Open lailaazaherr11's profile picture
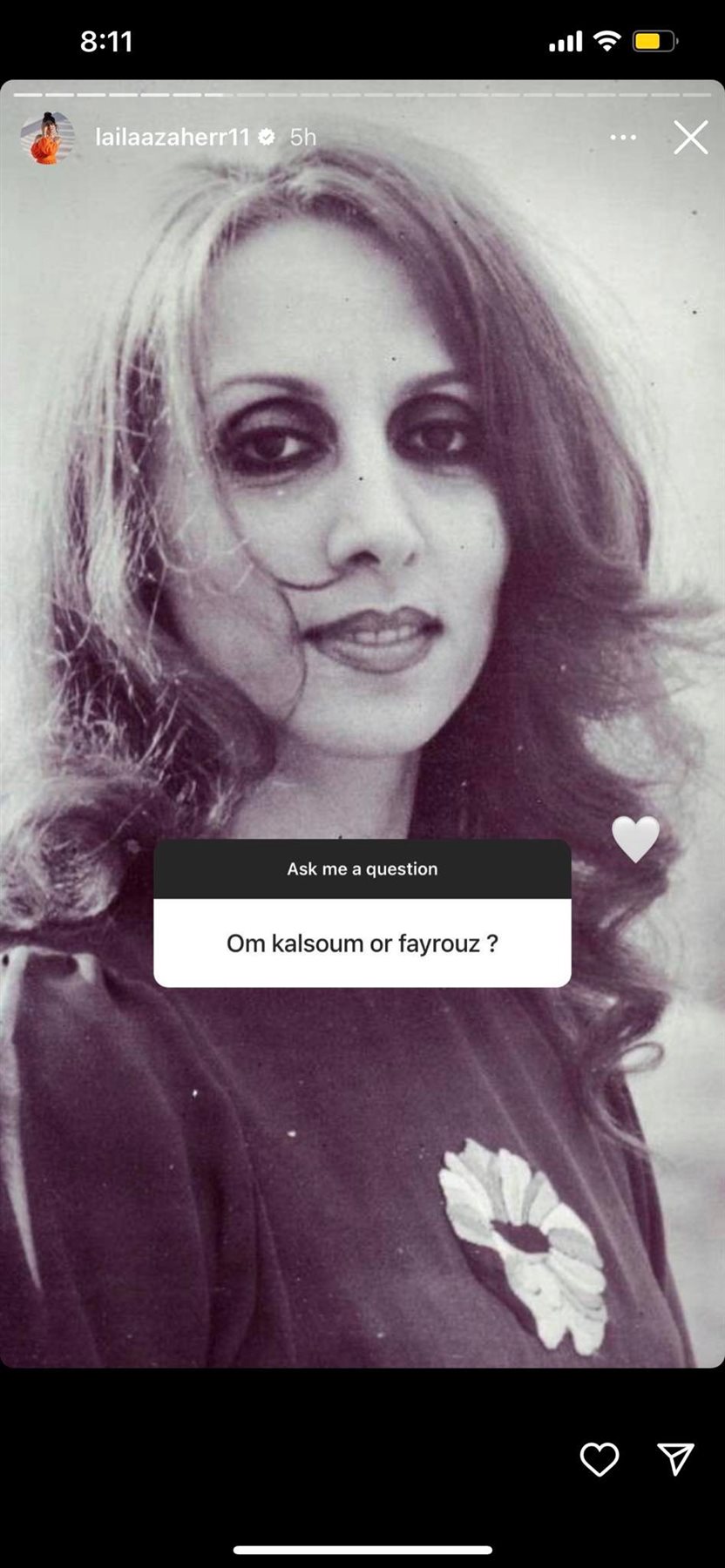The image size is (725, 1568). [x=47, y=138]
